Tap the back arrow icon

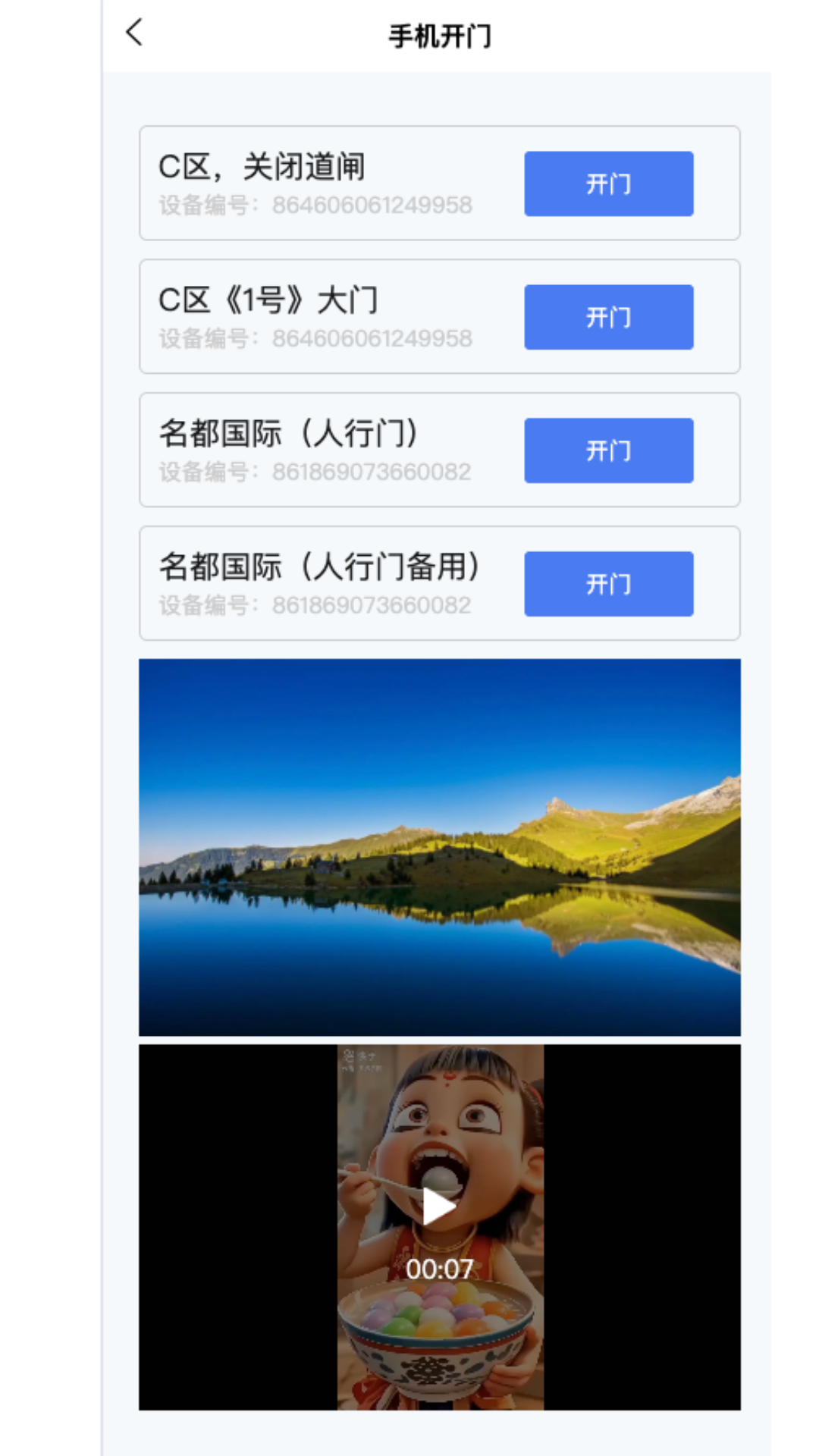coord(134,33)
